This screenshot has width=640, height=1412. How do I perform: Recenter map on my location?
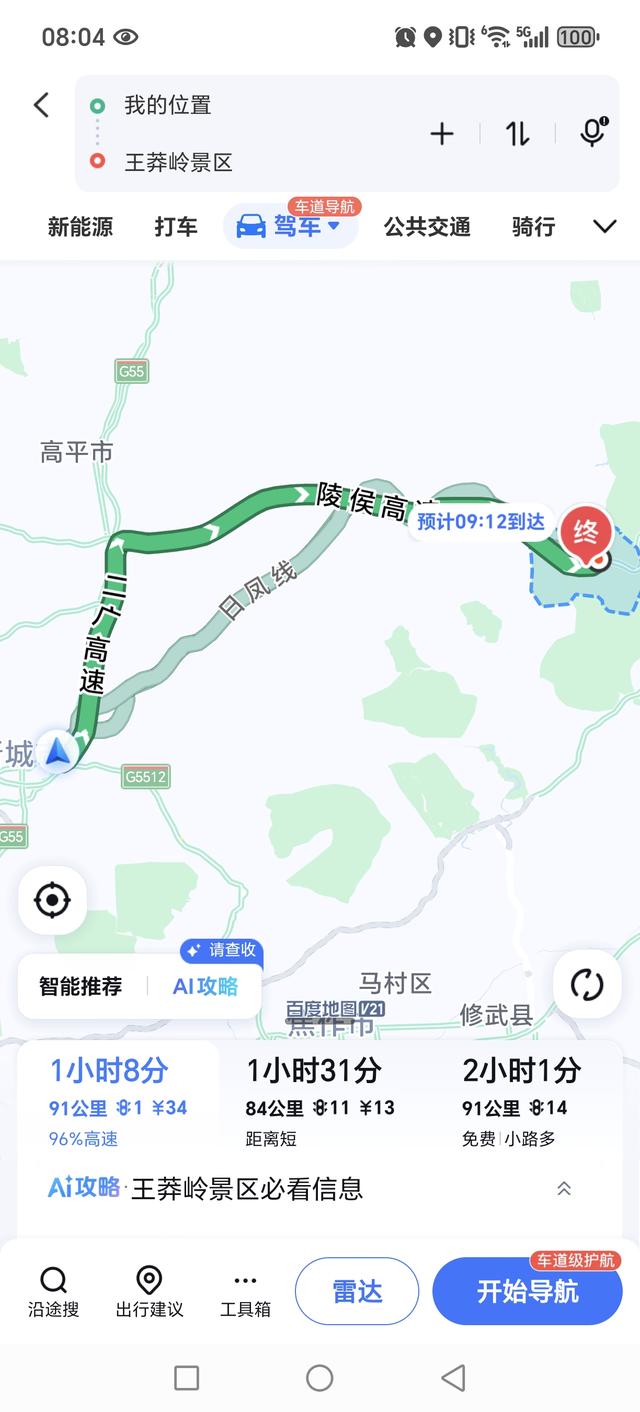[52, 900]
